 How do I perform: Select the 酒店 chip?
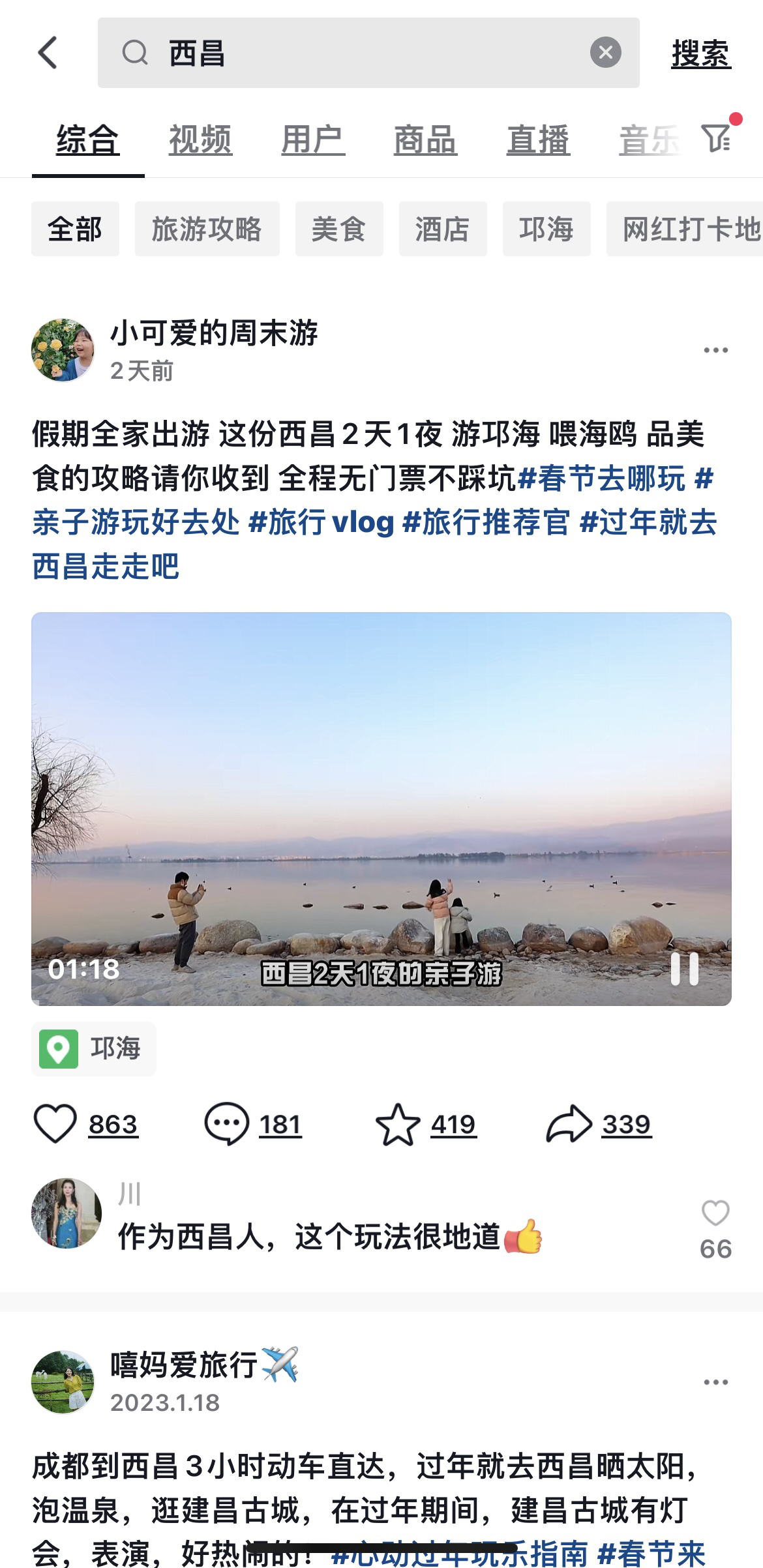coord(442,229)
